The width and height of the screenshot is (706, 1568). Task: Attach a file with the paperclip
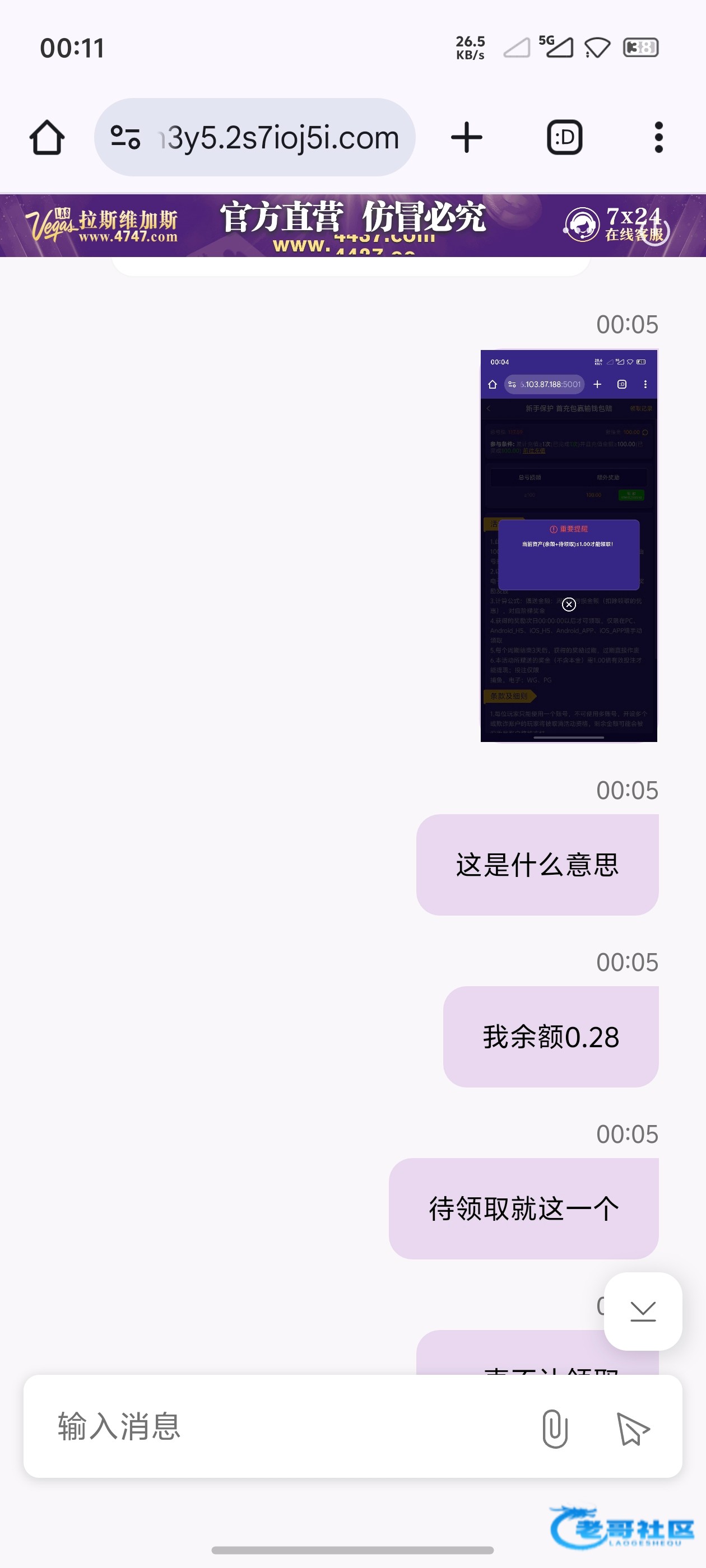pyautogui.click(x=554, y=1428)
